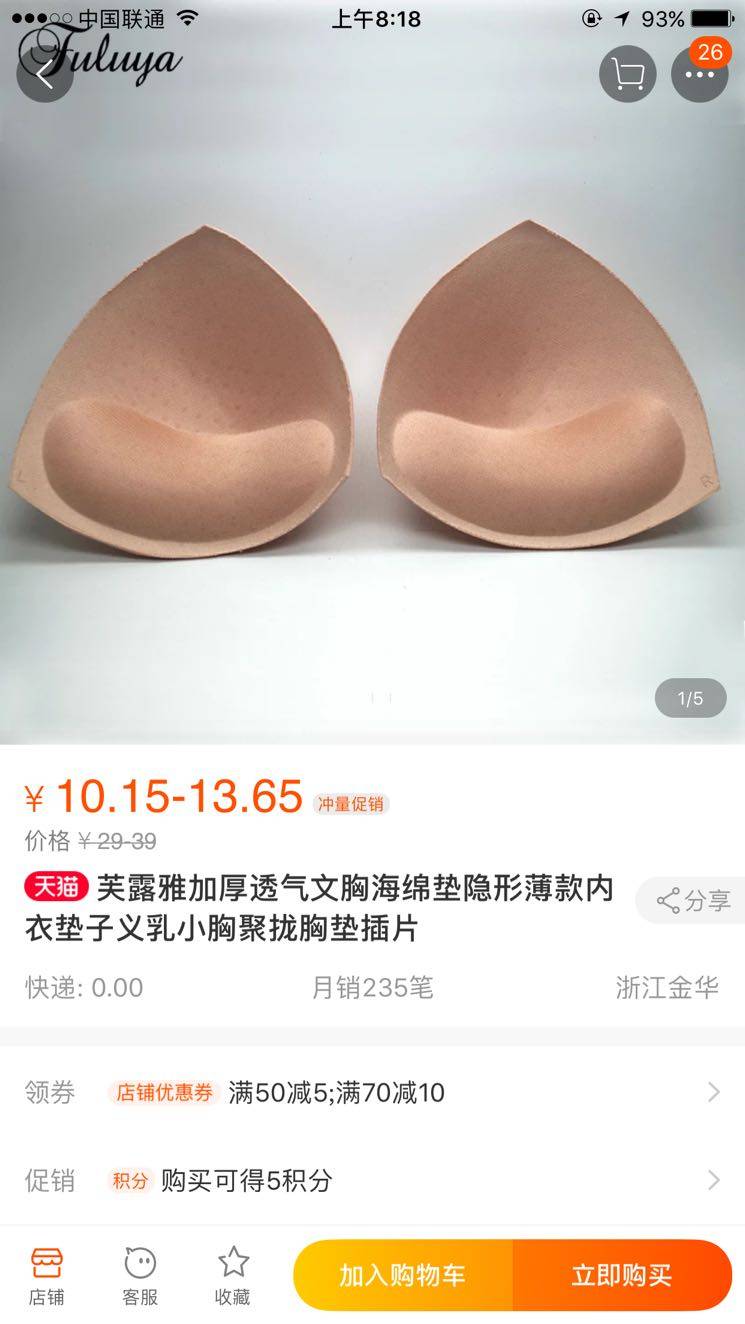Open the 领券 store coupon row
Image resolution: width=745 pixels, height=1324 pixels.
(x=372, y=1092)
